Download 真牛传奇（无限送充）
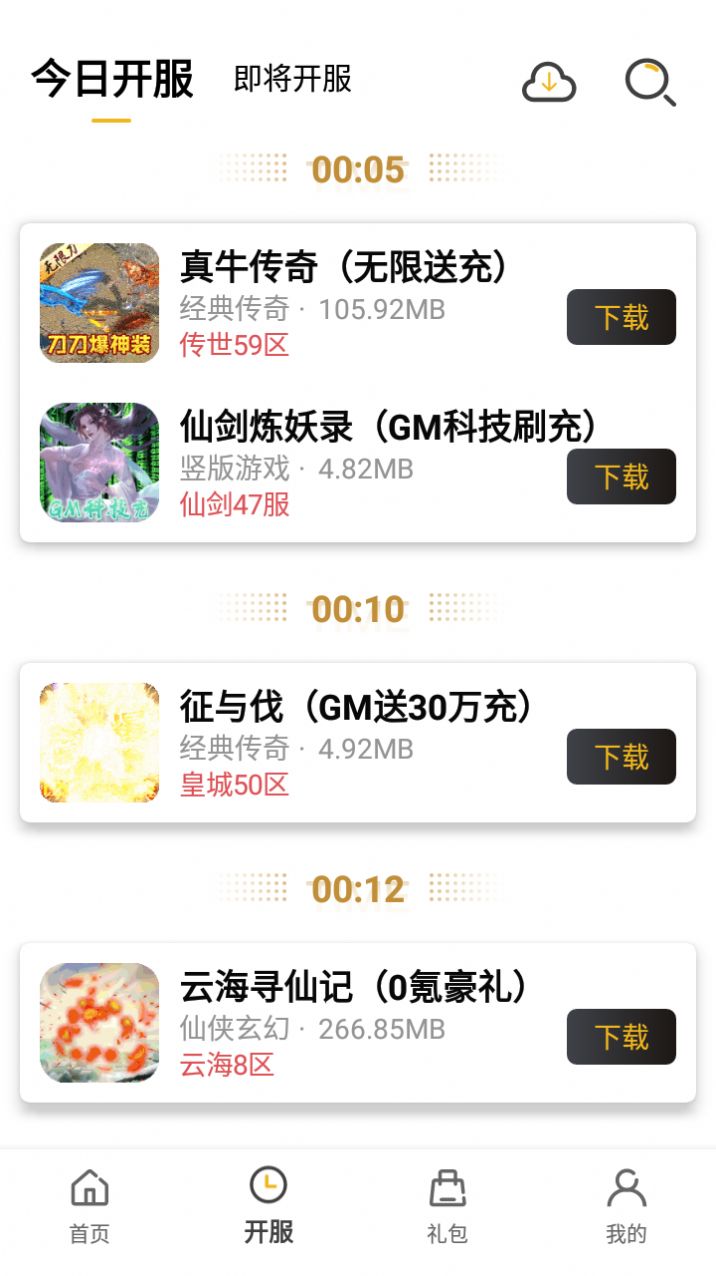Viewport: 716px width, 1276px height. [621, 317]
